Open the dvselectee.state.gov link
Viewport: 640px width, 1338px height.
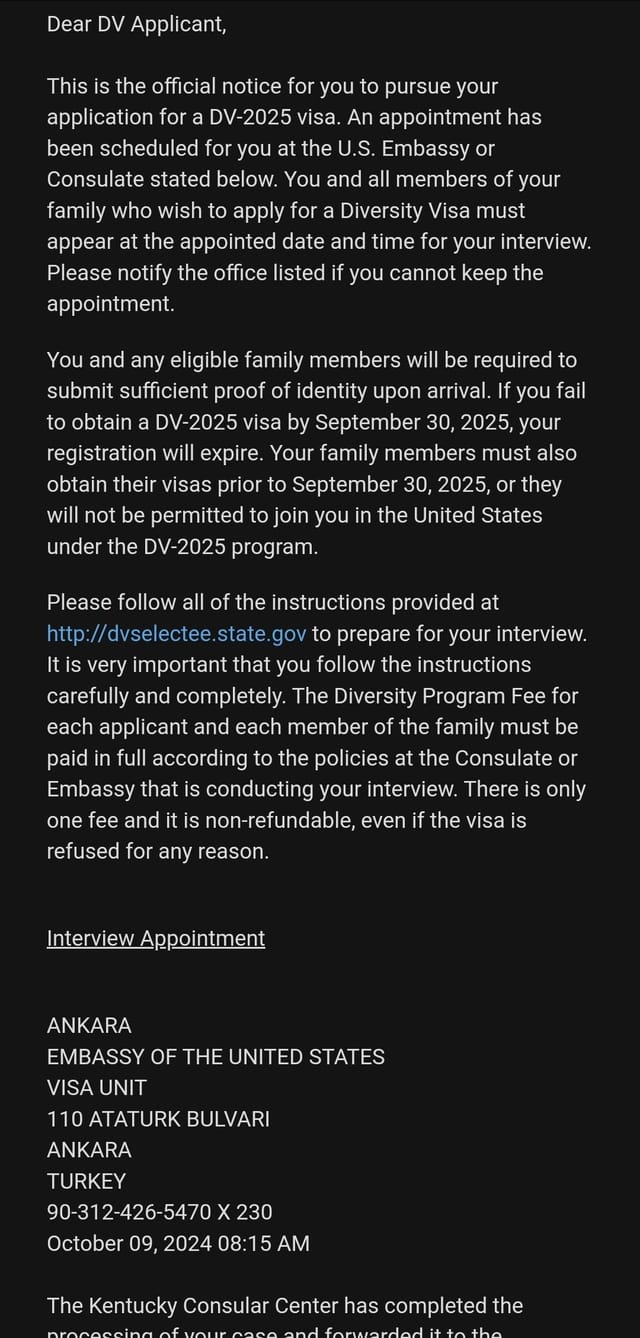pyautogui.click(x=177, y=634)
